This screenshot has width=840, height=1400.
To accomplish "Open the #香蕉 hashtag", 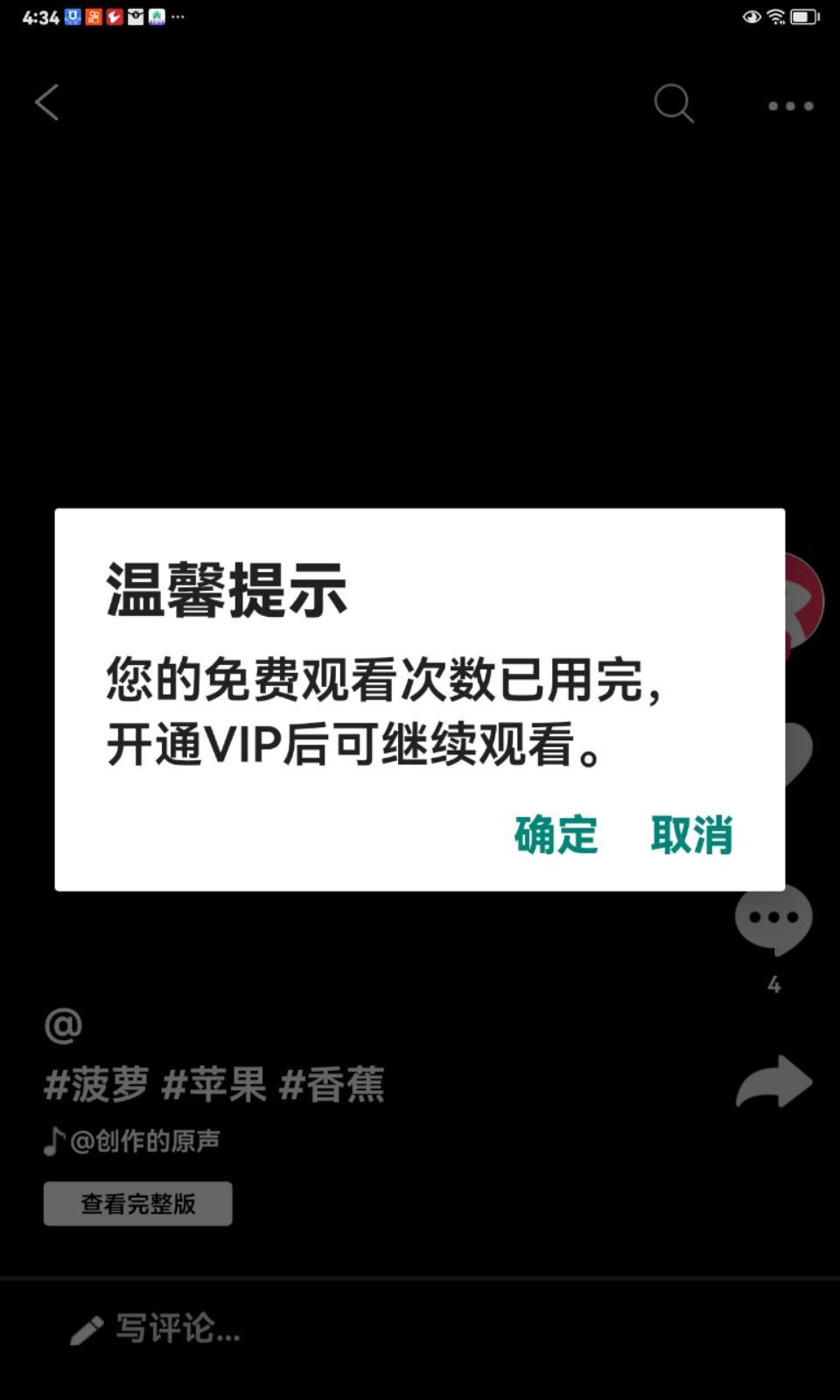I will click(332, 1085).
